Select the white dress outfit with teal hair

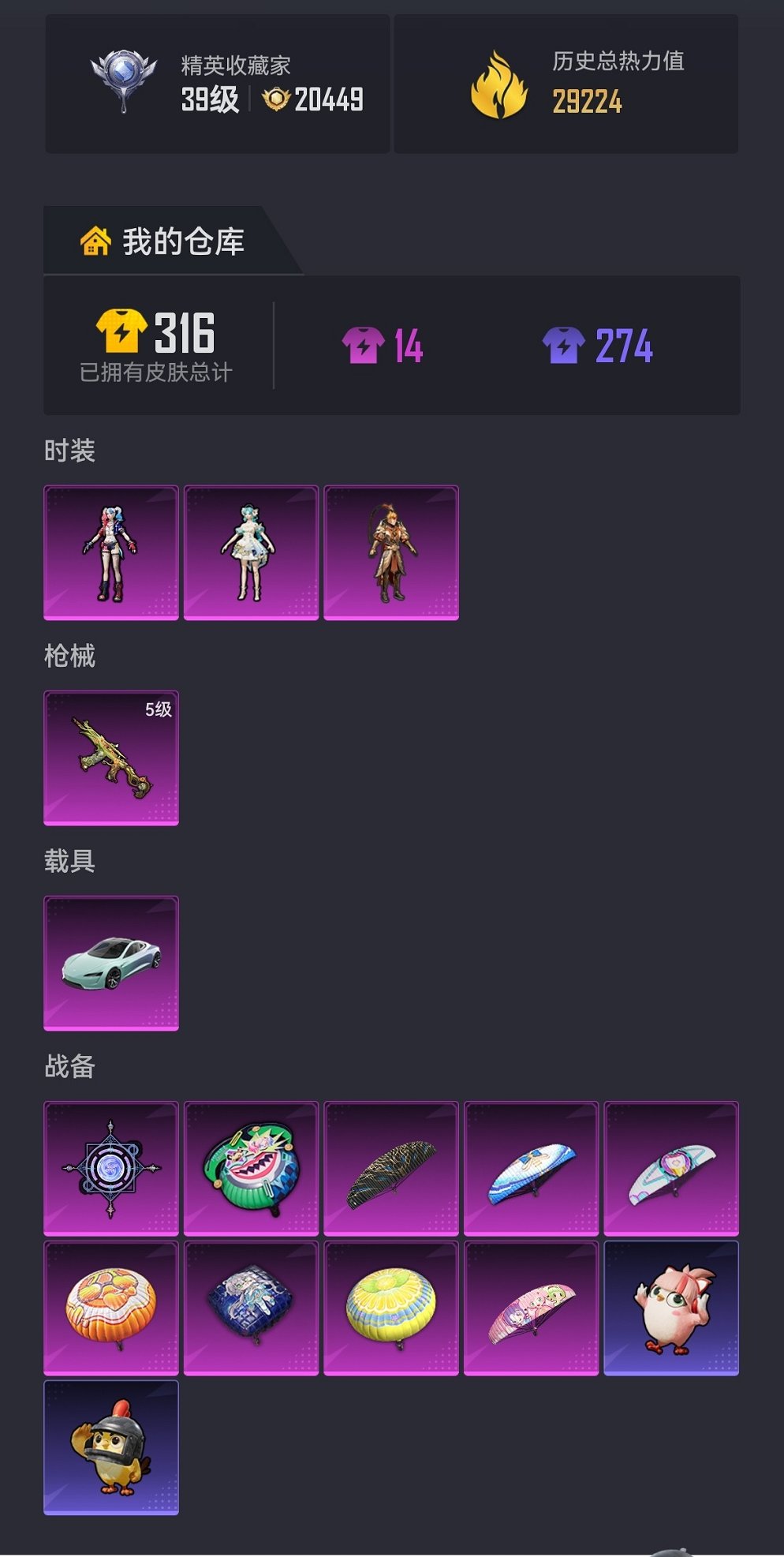[x=251, y=552]
